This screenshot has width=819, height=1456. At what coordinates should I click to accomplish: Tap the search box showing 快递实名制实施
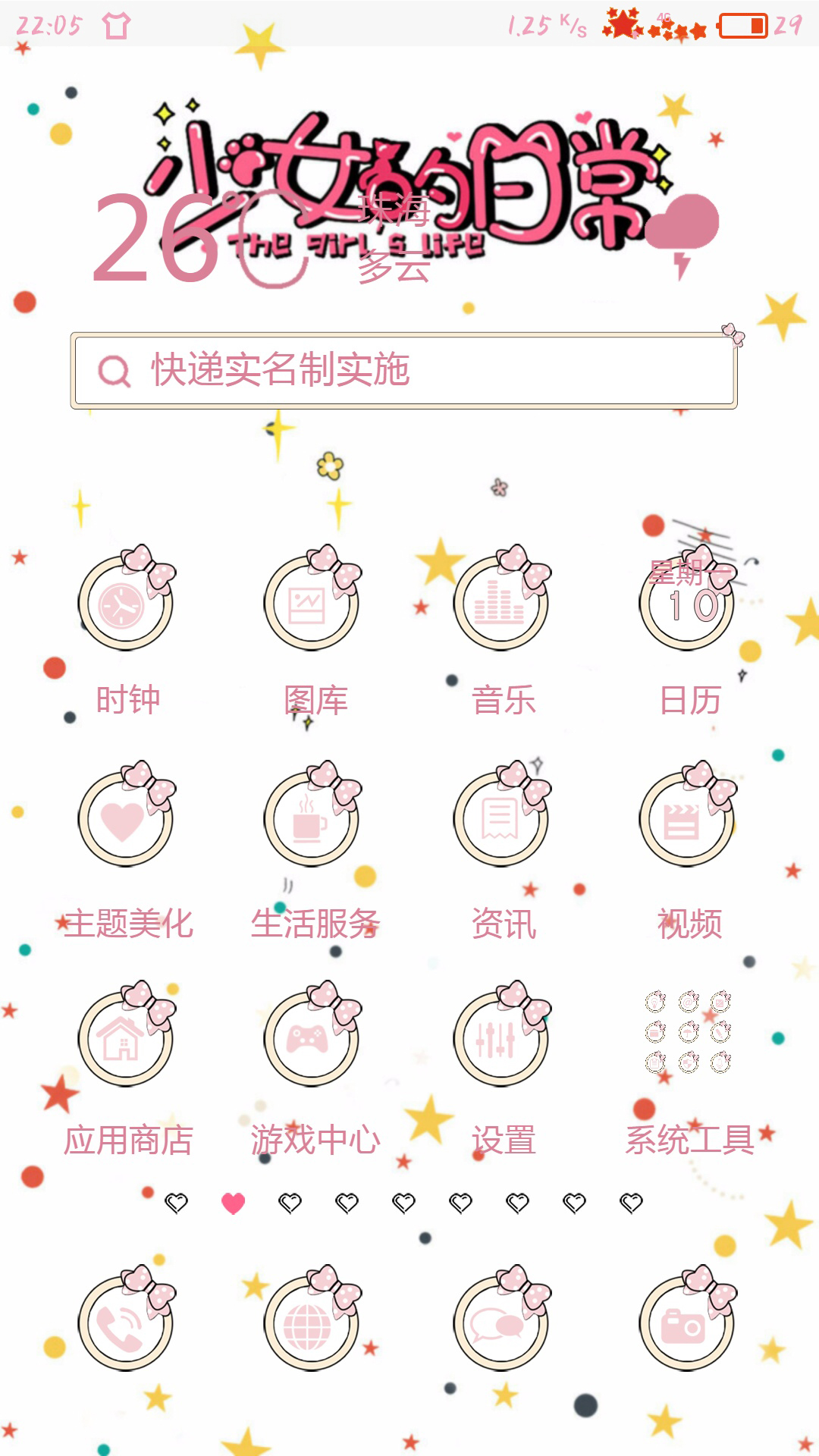403,370
